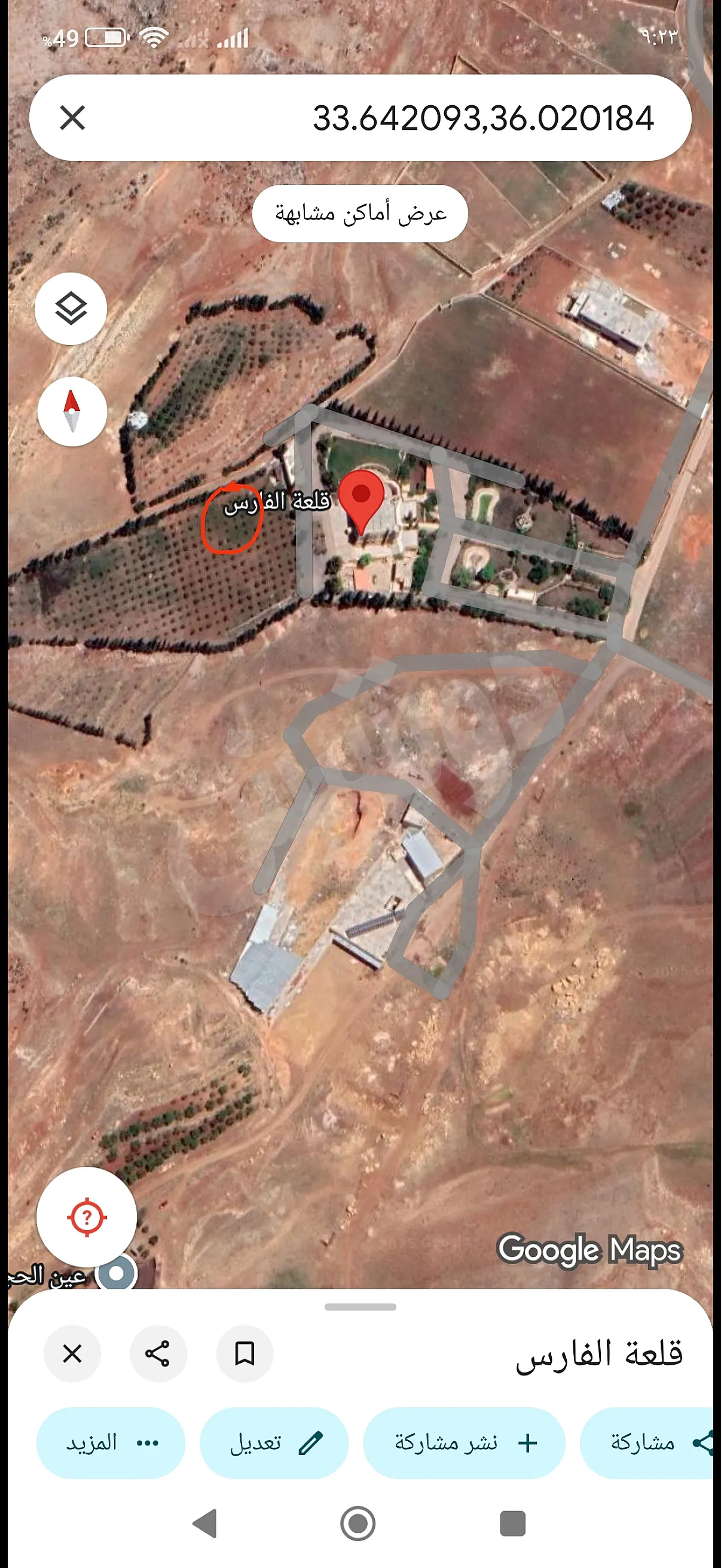This screenshot has height=1568, width=721.
Task: Save قلعة الفارس with the bookmark icon
Action: (x=245, y=1354)
